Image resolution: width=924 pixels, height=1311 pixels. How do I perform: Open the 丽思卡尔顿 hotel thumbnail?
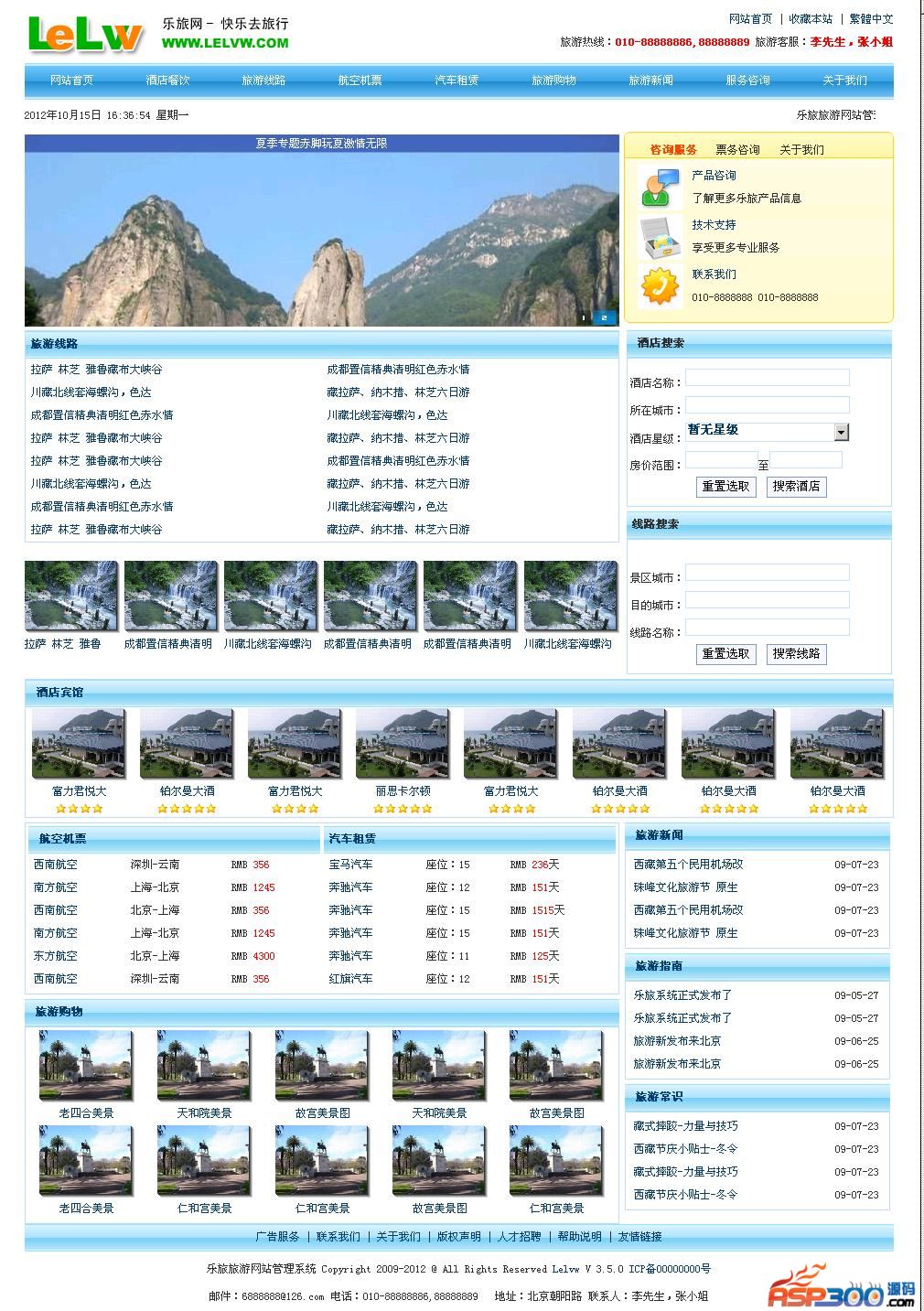coord(403,743)
